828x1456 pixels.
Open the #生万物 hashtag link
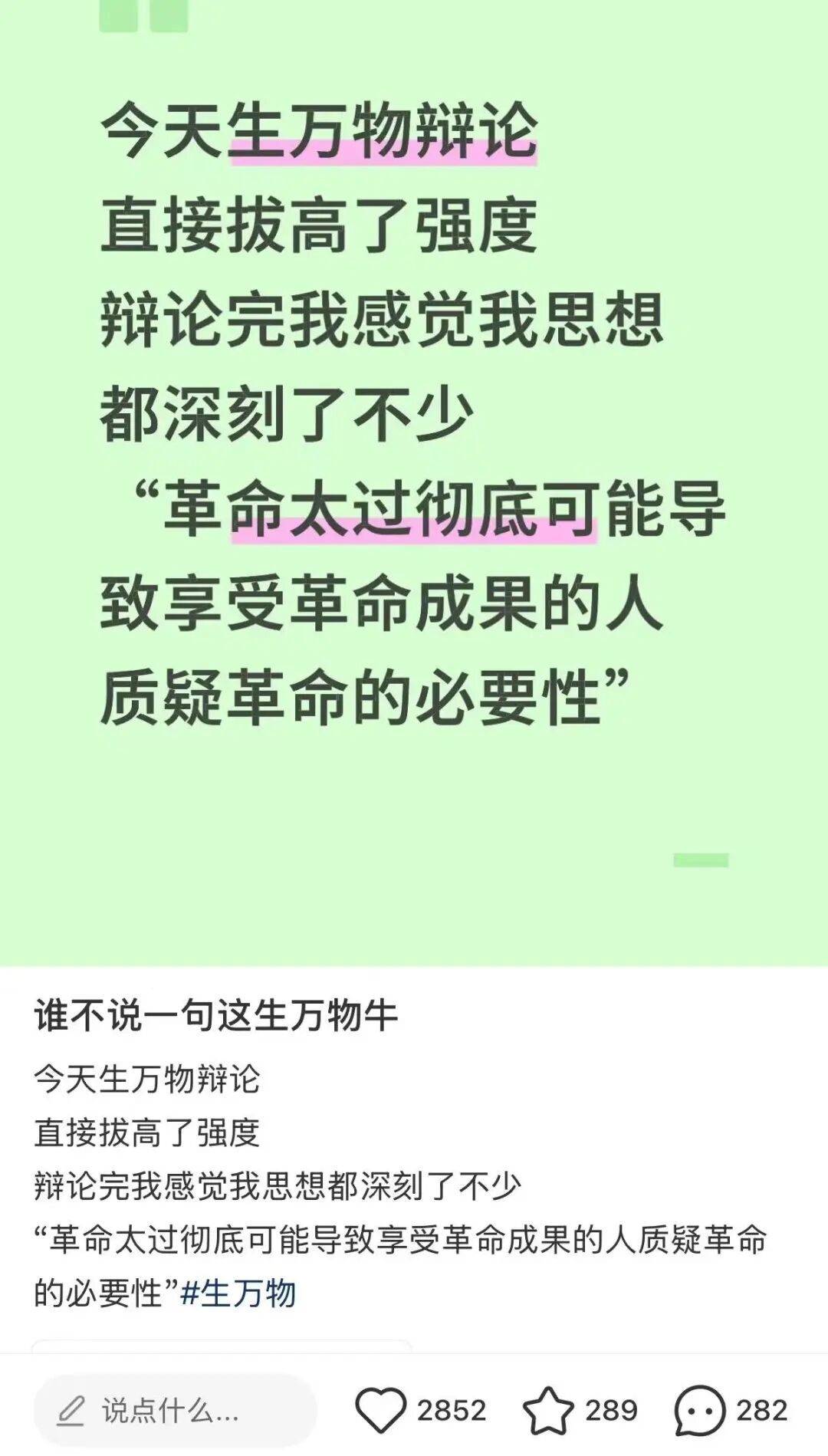[238, 1293]
